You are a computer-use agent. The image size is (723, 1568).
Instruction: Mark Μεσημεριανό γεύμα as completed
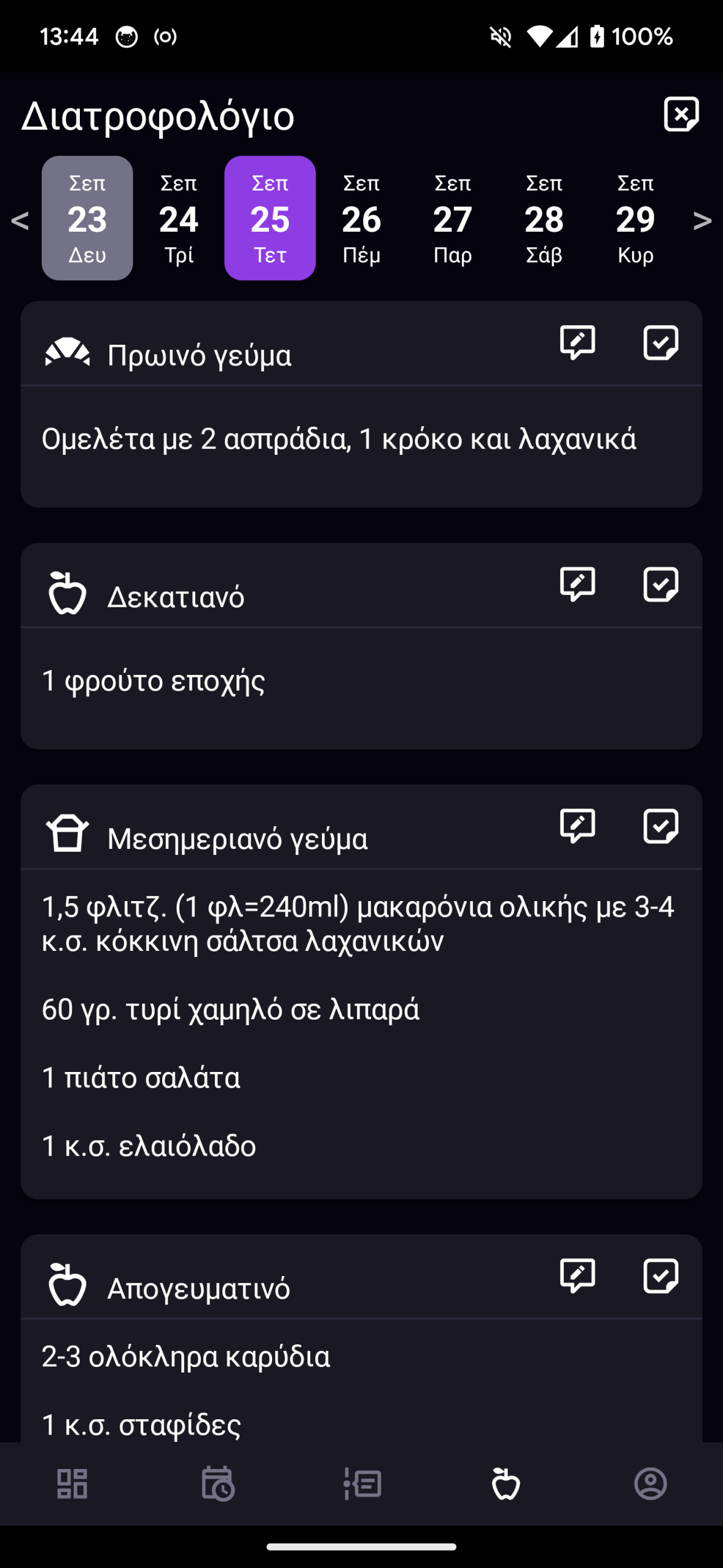coord(660,825)
